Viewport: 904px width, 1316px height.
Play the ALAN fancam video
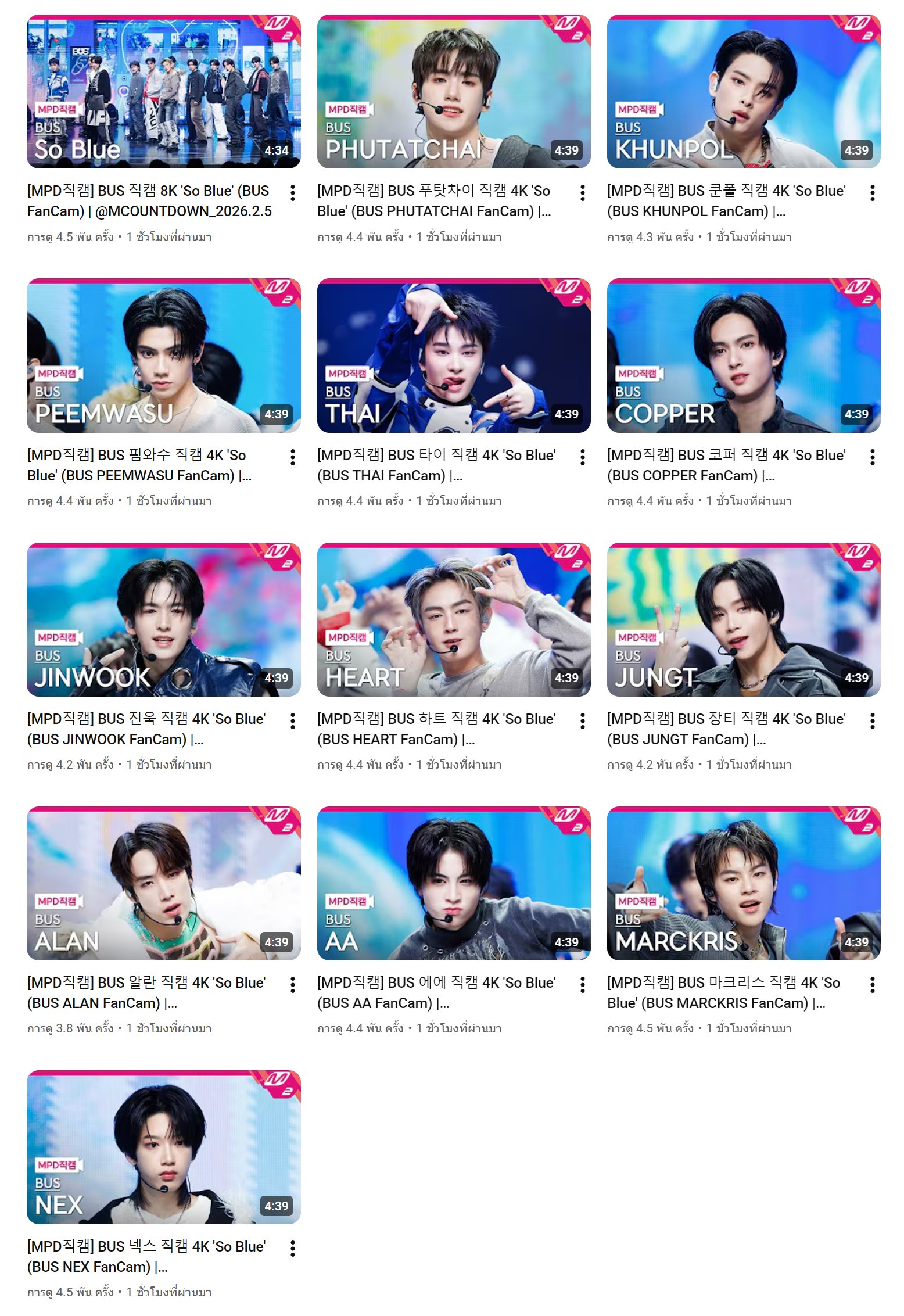[x=163, y=883]
